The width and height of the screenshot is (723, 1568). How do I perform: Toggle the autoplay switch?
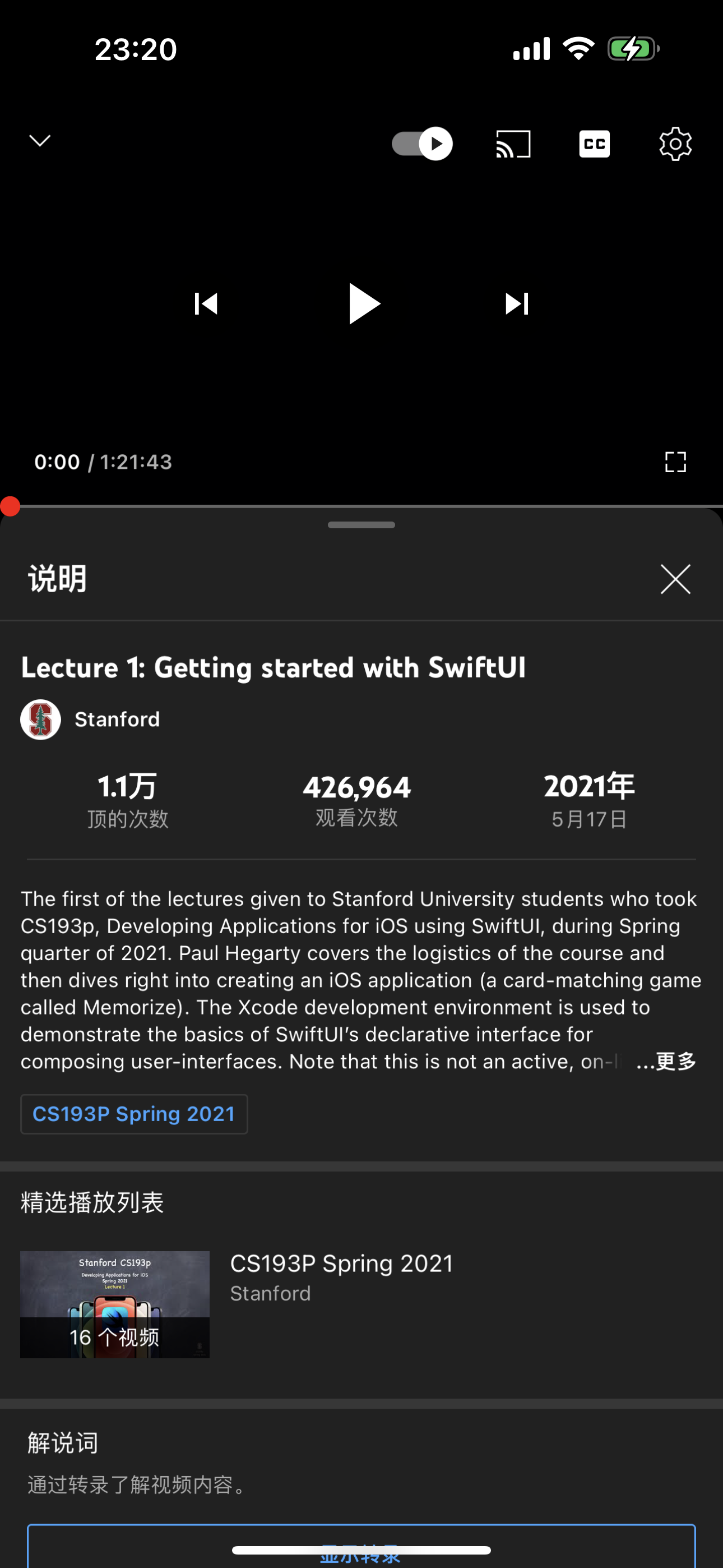coord(421,144)
